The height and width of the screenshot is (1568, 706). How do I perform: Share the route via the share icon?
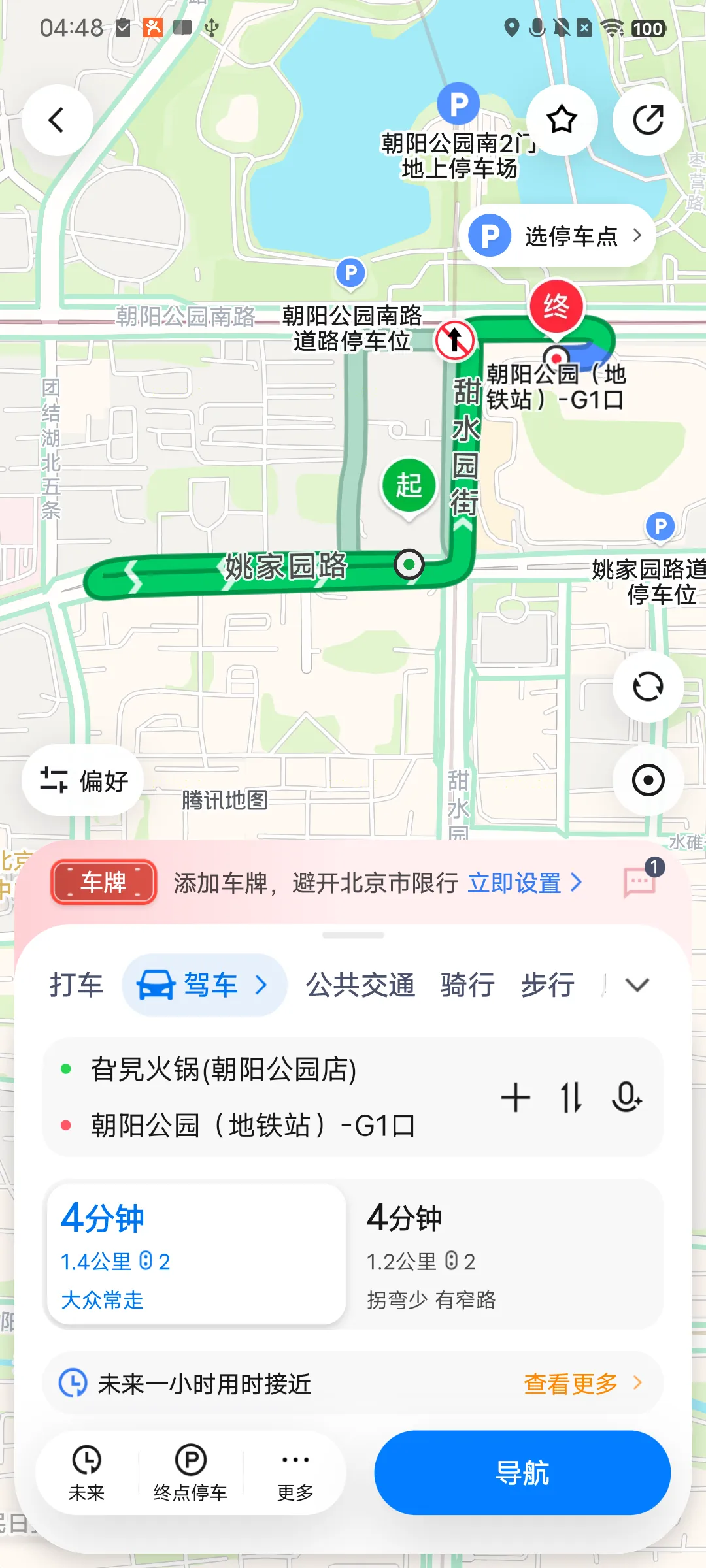click(x=648, y=120)
